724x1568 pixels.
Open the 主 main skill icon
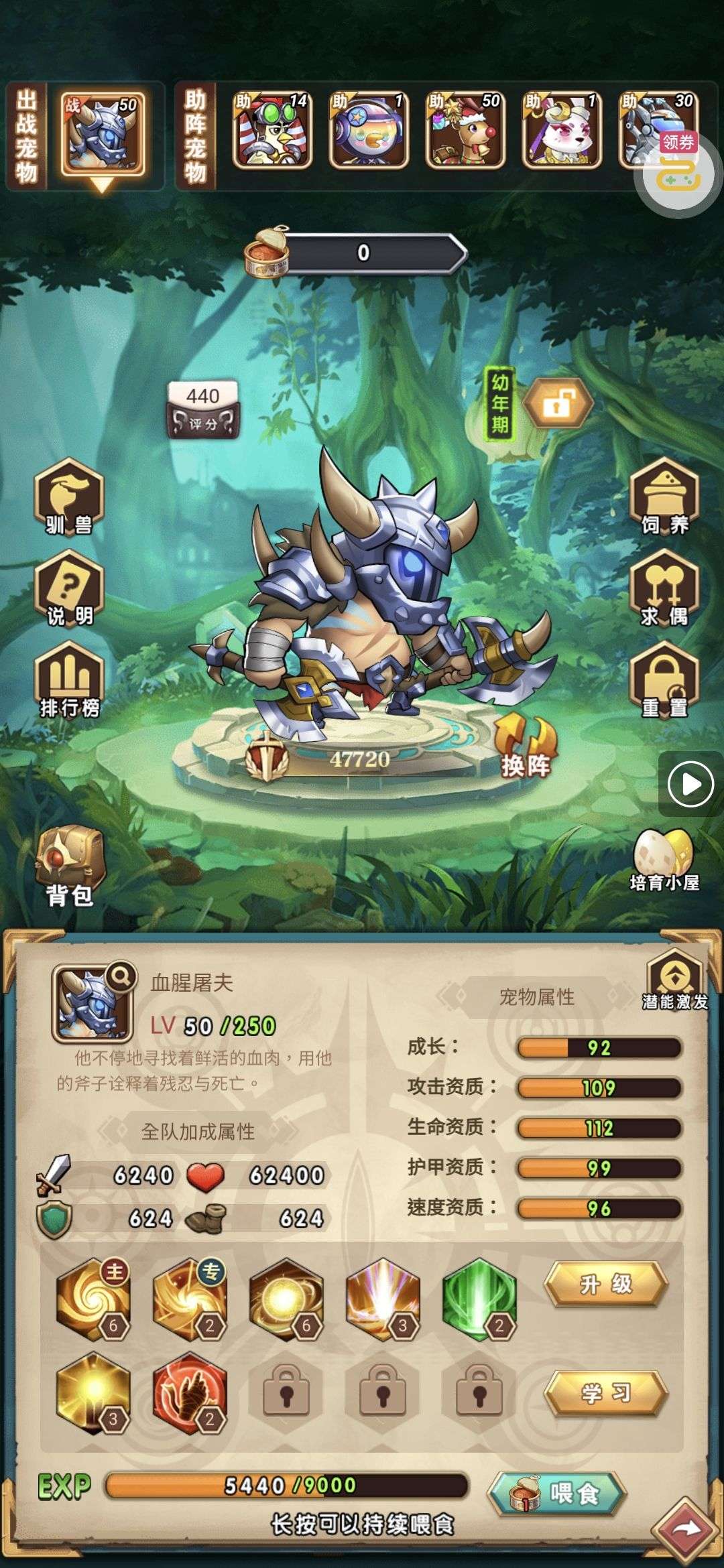click(94, 1299)
